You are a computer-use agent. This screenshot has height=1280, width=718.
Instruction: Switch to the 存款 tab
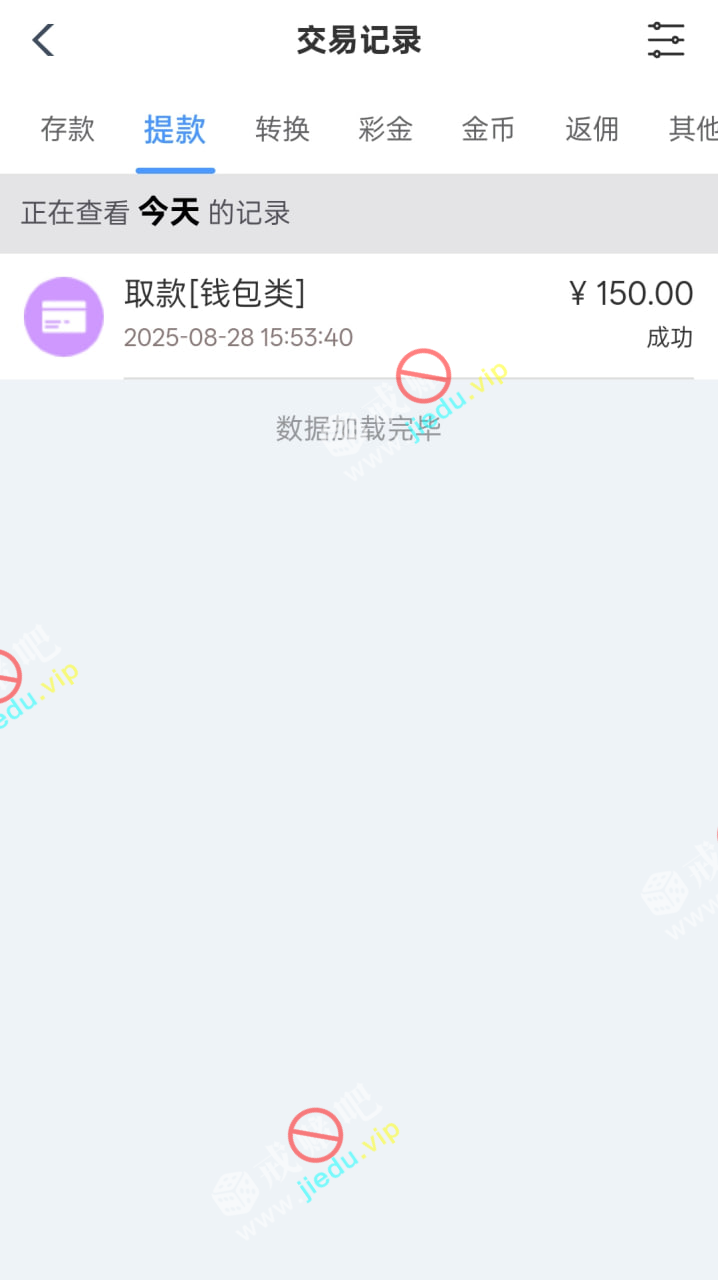[x=68, y=129]
